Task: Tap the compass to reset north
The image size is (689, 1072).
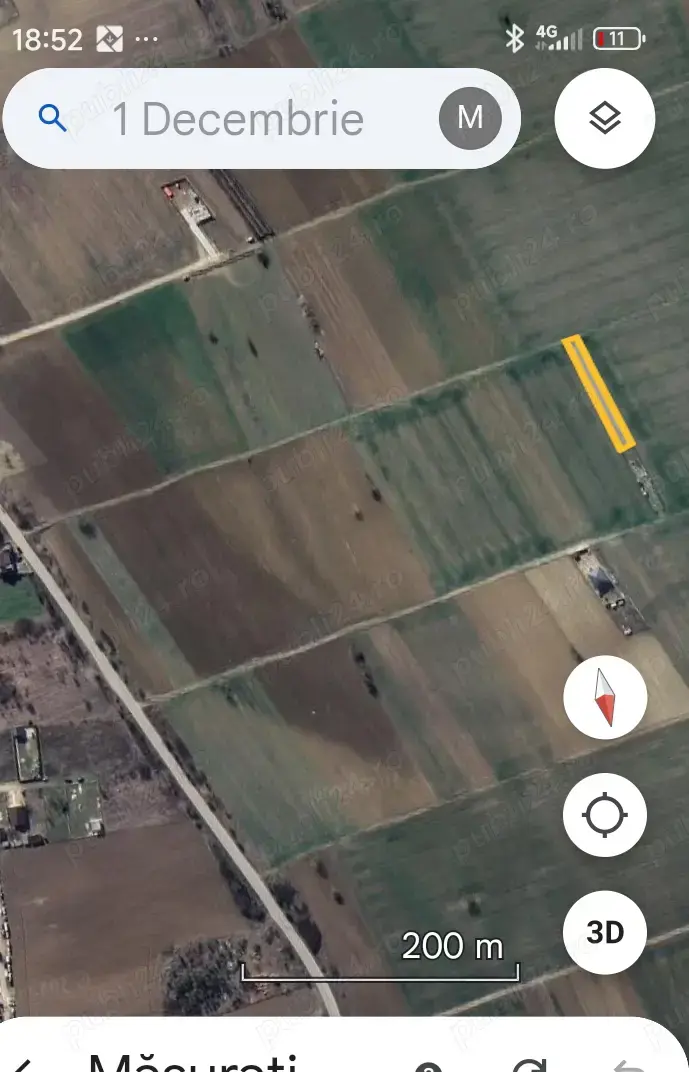Action: (605, 699)
